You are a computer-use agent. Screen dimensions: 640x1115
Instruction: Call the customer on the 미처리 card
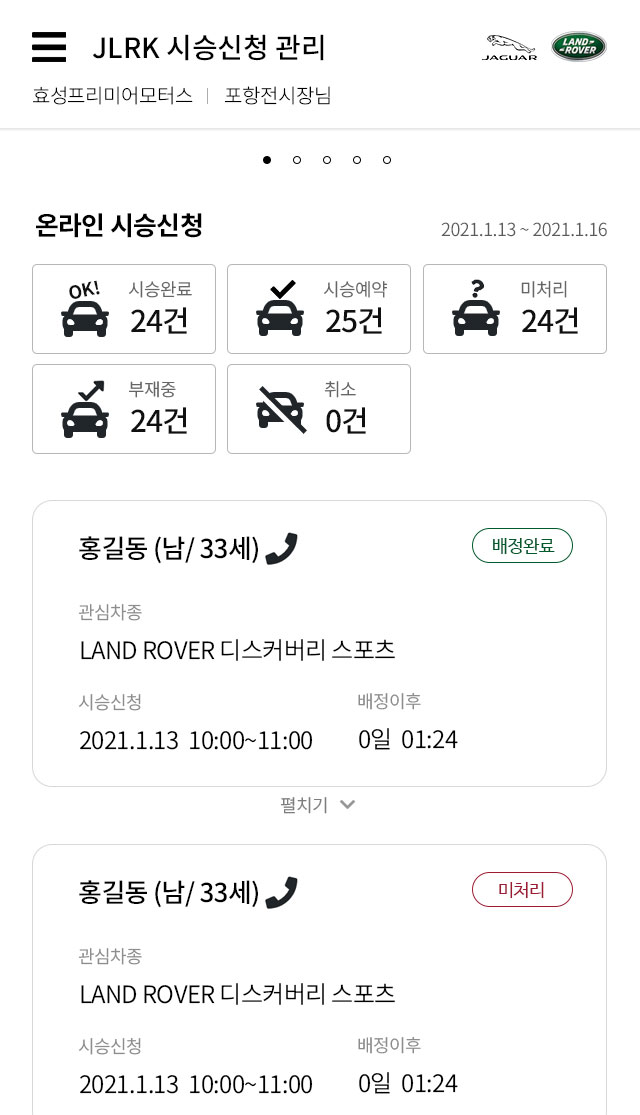[x=282, y=892]
